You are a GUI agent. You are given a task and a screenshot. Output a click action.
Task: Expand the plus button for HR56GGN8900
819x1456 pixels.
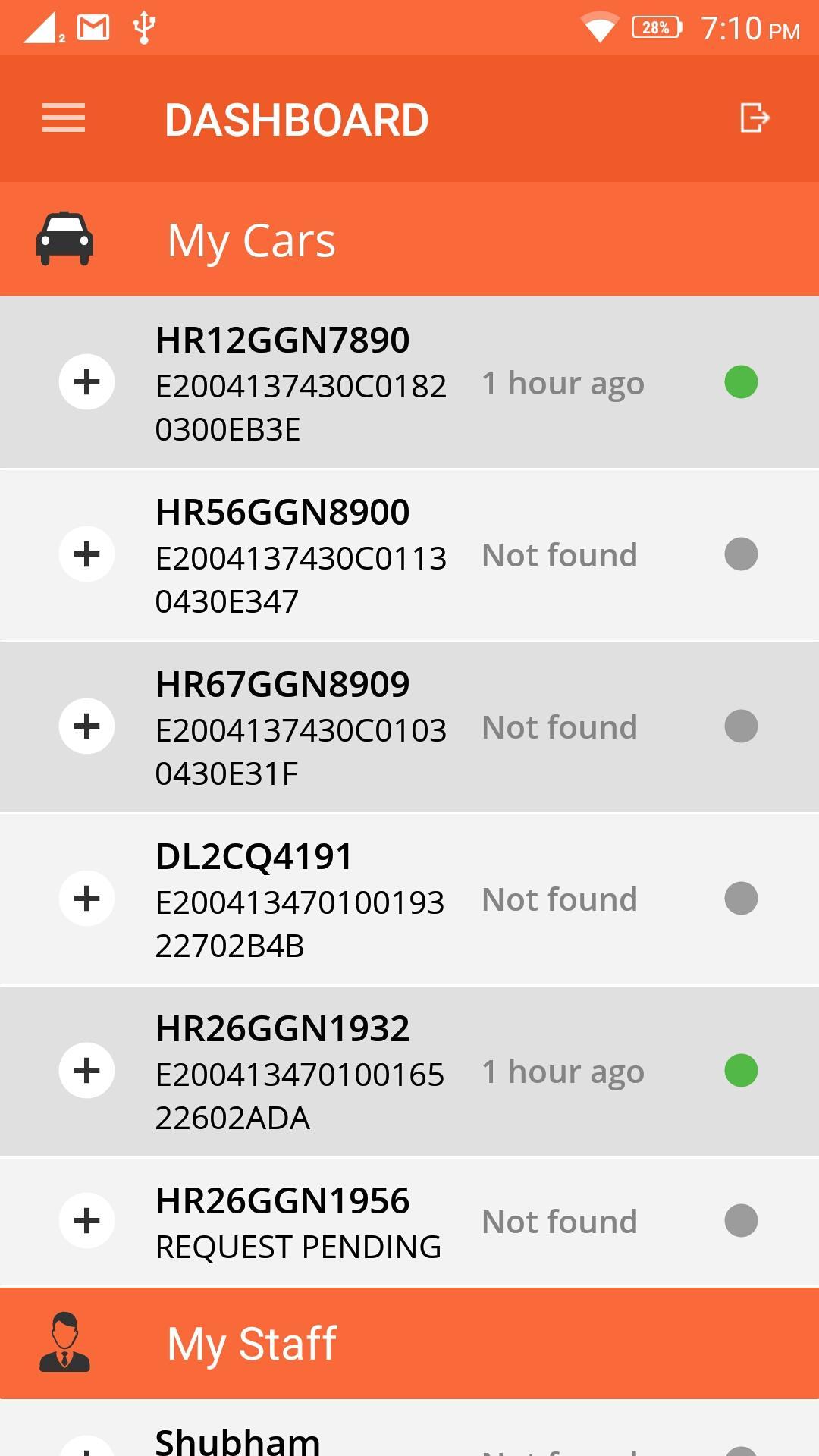click(x=87, y=554)
